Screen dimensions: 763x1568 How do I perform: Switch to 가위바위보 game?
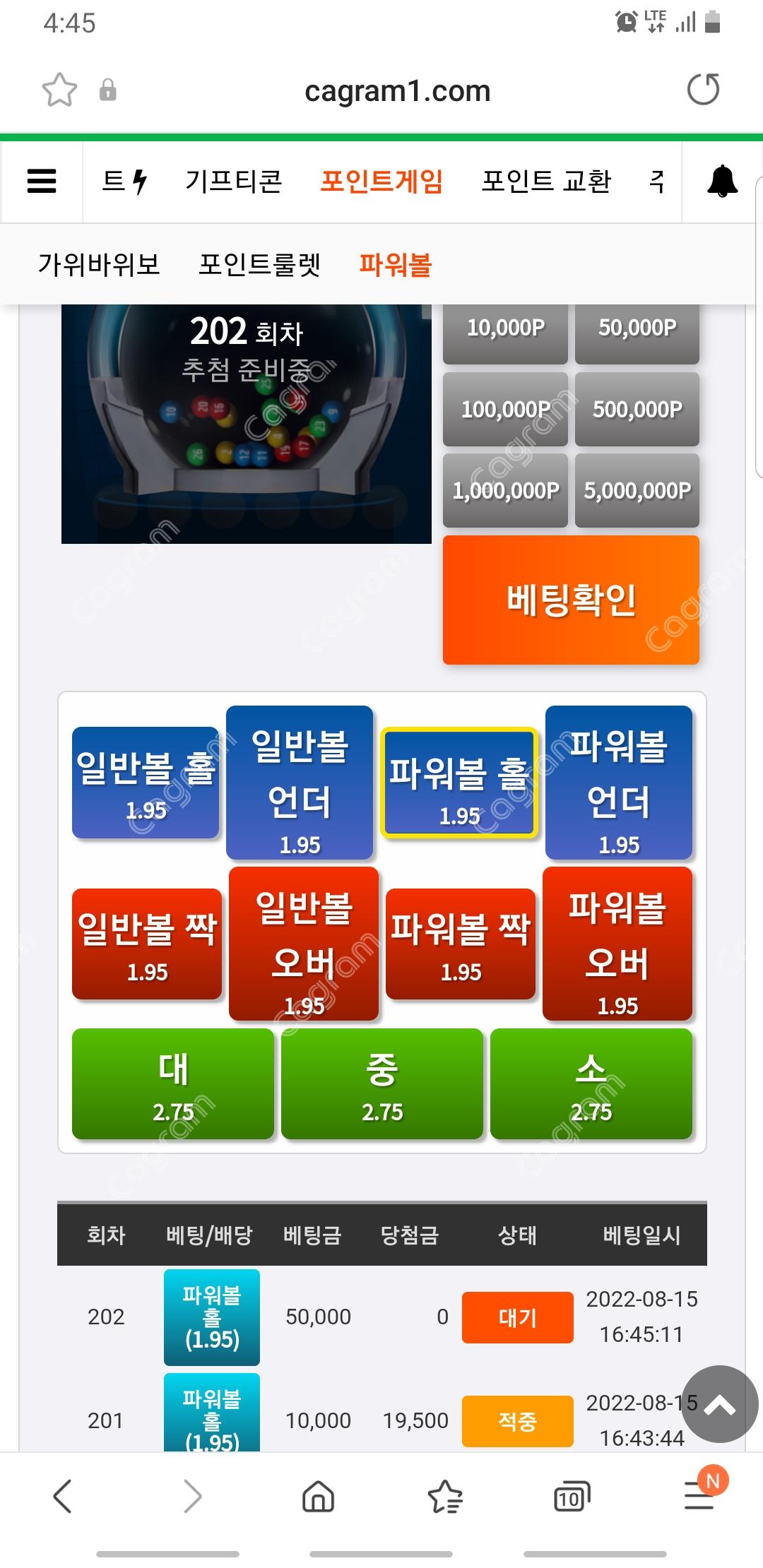99,265
